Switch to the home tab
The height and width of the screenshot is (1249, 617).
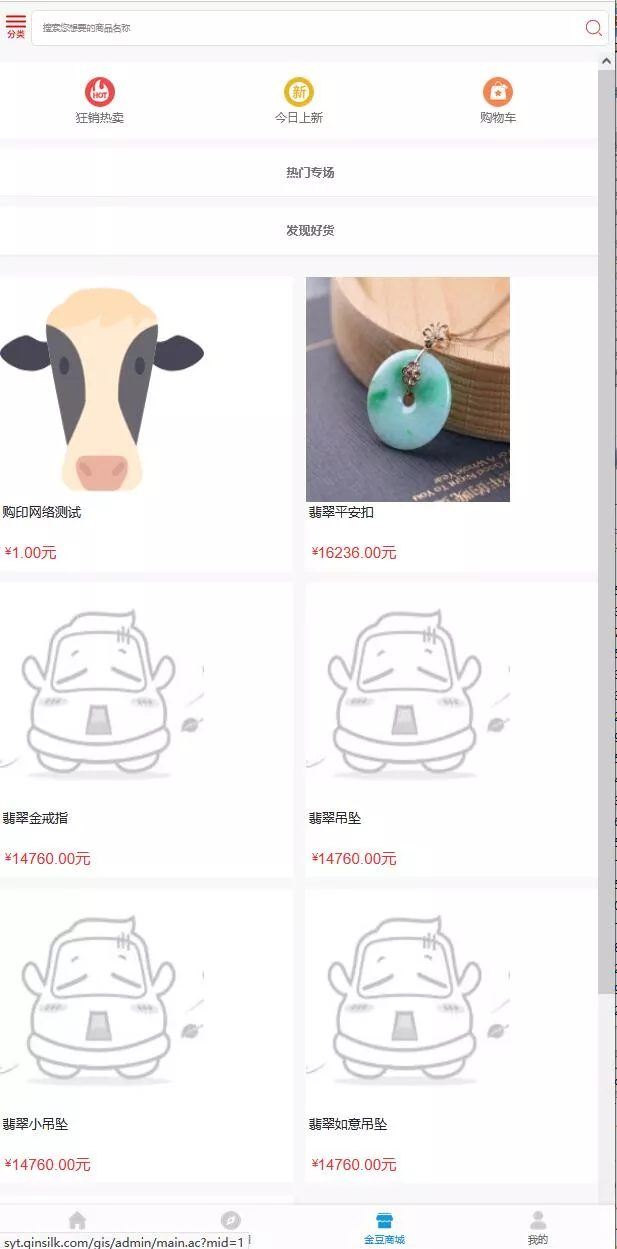click(x=77, y=1222)
